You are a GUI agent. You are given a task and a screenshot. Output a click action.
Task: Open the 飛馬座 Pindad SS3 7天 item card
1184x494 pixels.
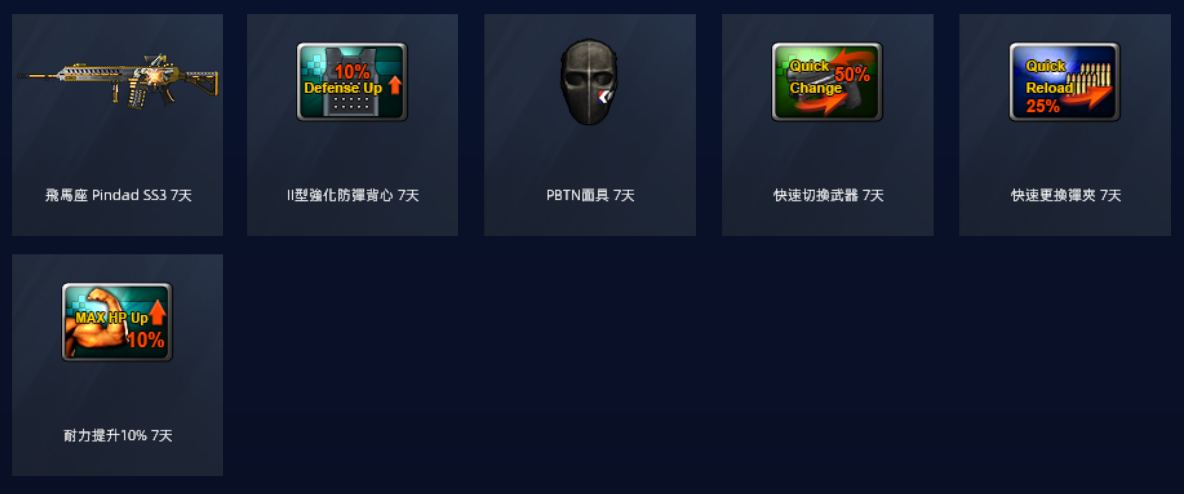(x=117, y=125)
